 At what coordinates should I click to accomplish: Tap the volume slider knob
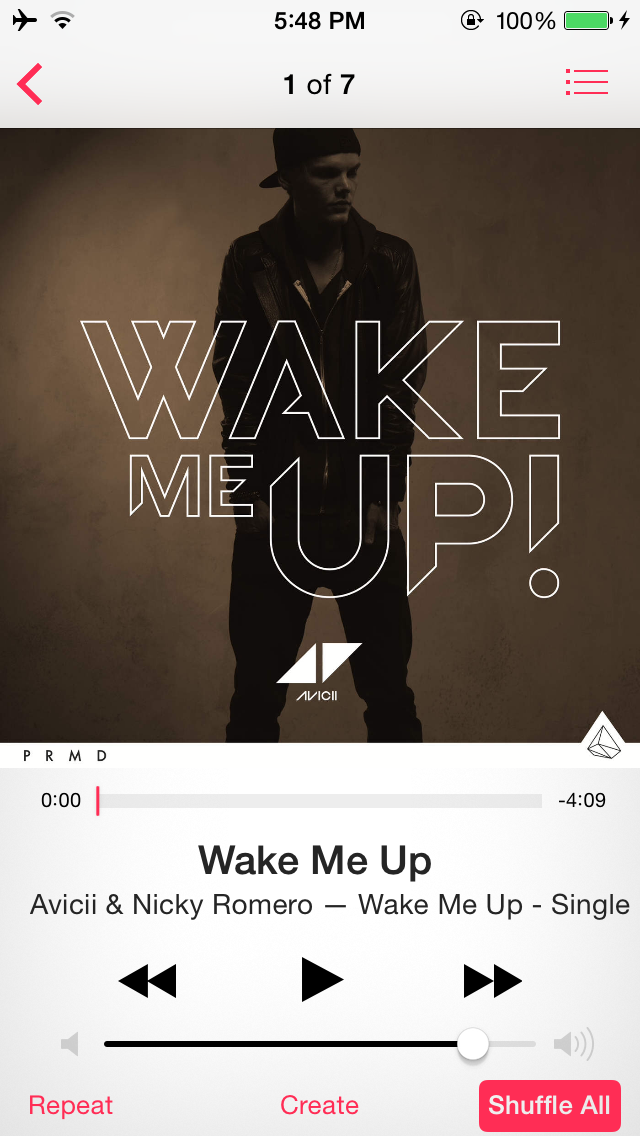[473, 1044]
